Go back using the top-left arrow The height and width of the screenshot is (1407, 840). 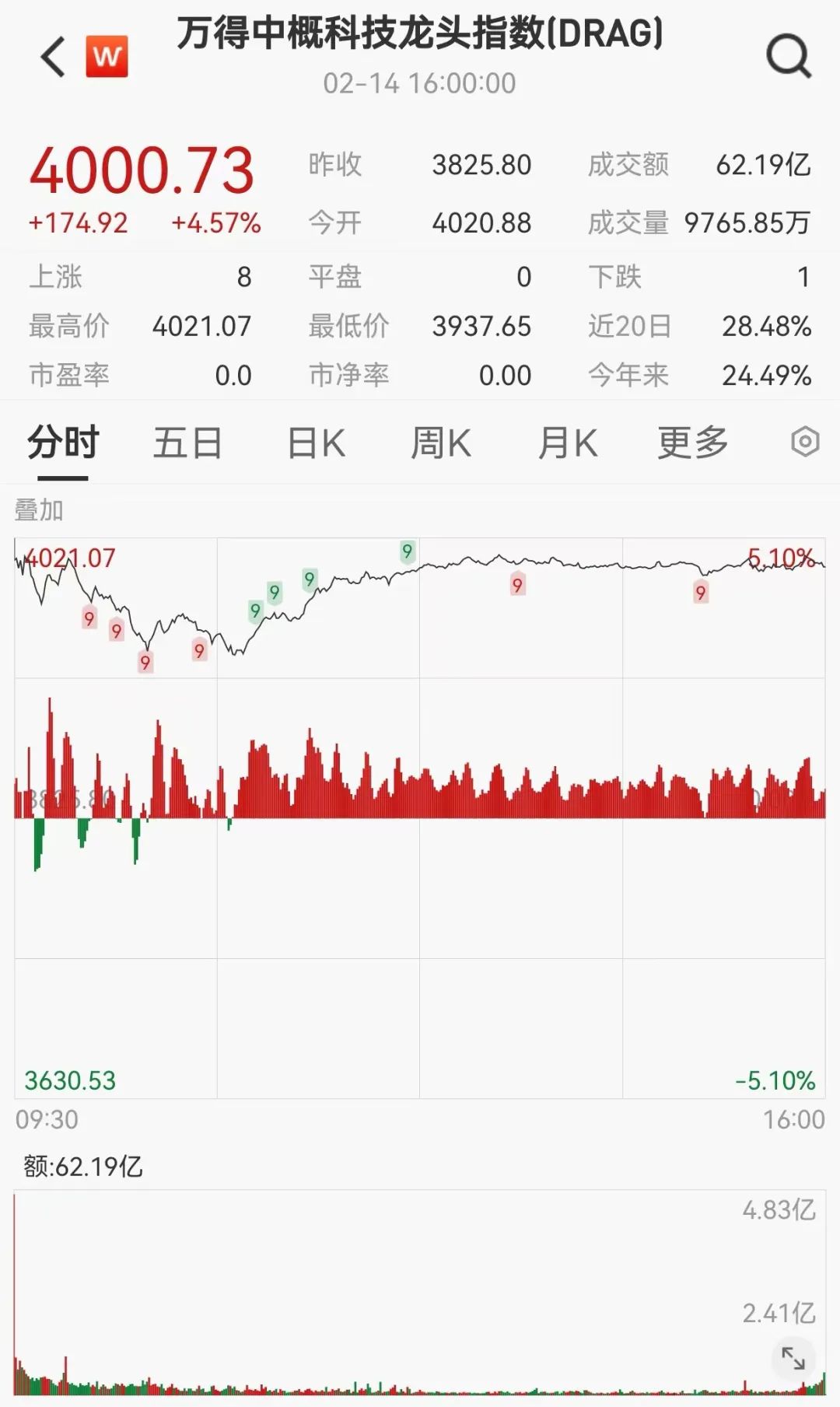53,57
